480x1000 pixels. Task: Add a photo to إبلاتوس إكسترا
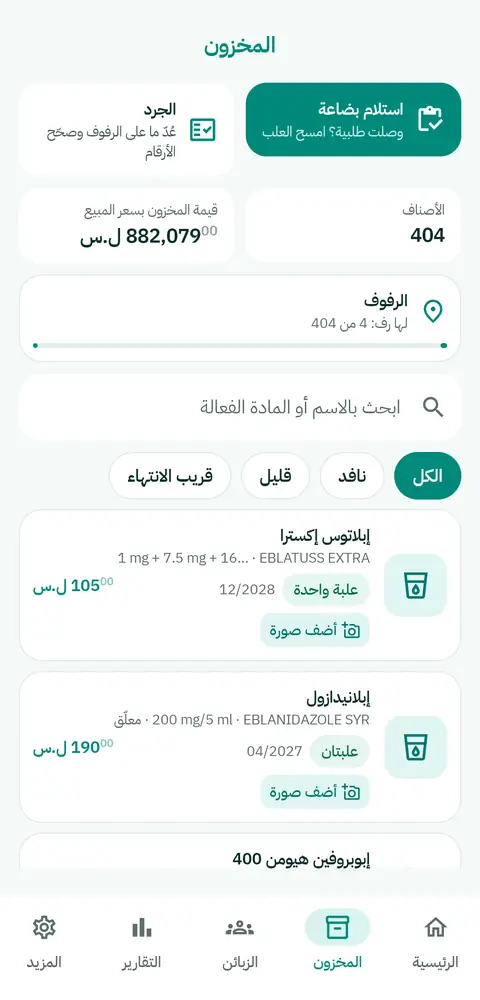(x=315, y=630)
